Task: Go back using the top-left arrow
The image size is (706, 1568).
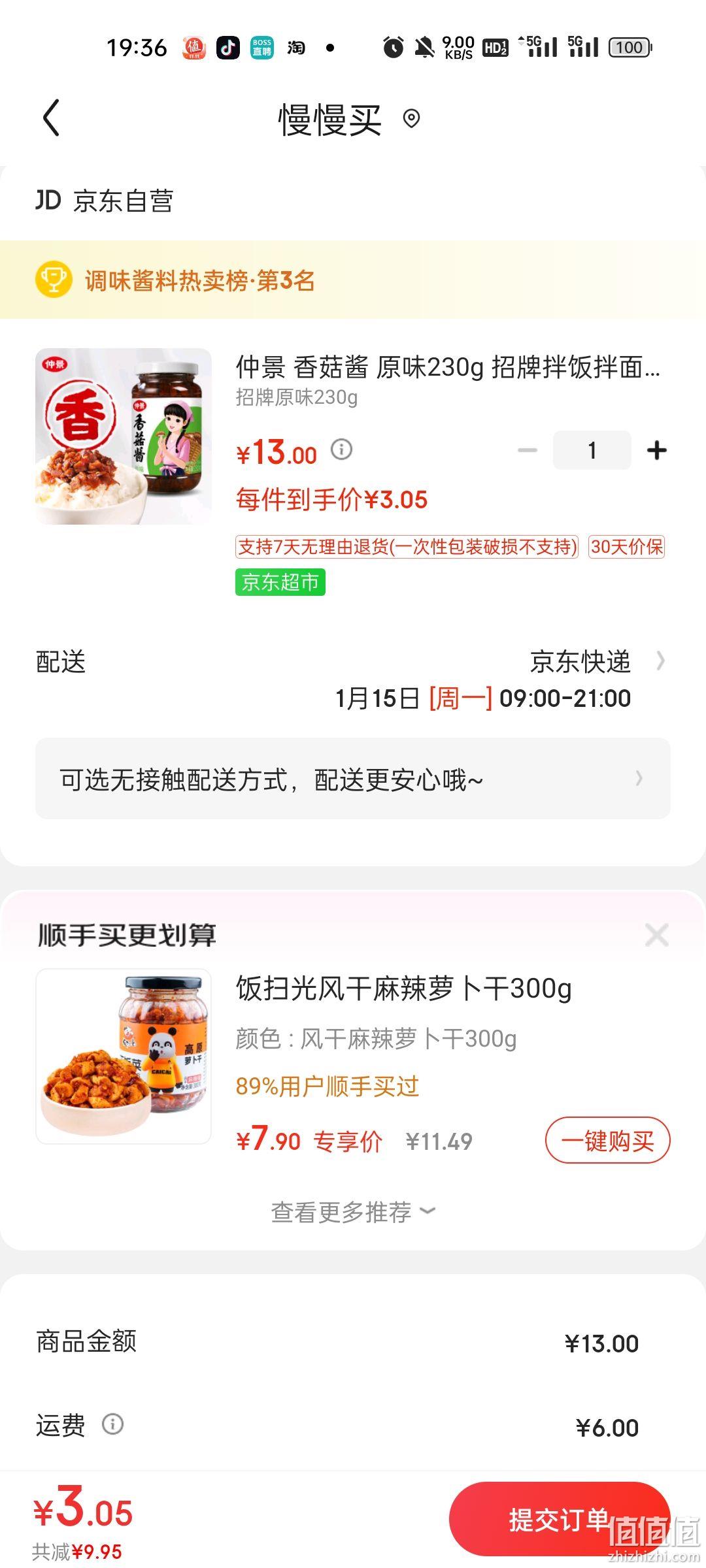Action: pos(51,118)
